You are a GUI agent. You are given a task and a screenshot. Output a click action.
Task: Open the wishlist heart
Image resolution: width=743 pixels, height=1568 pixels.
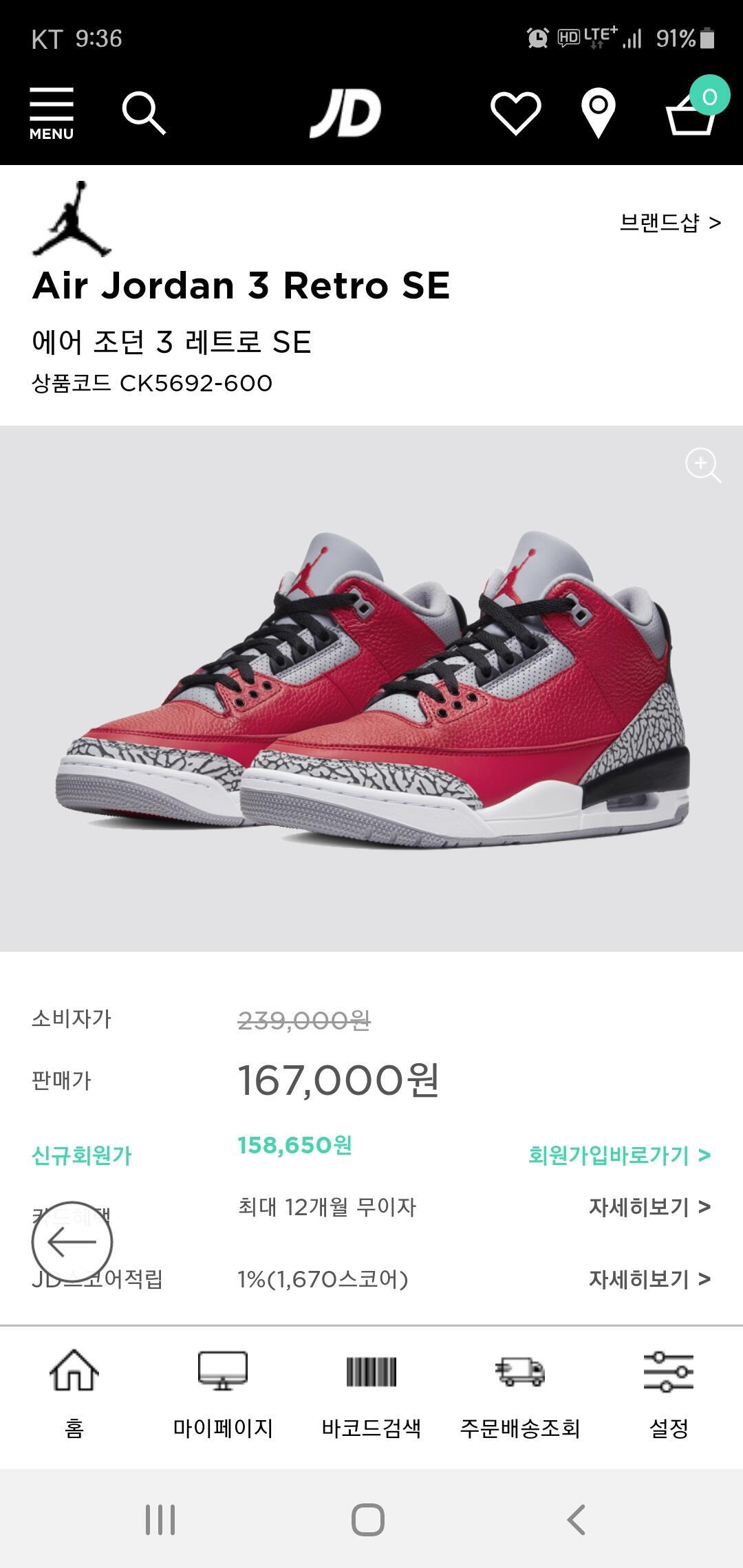click(515, 113)
